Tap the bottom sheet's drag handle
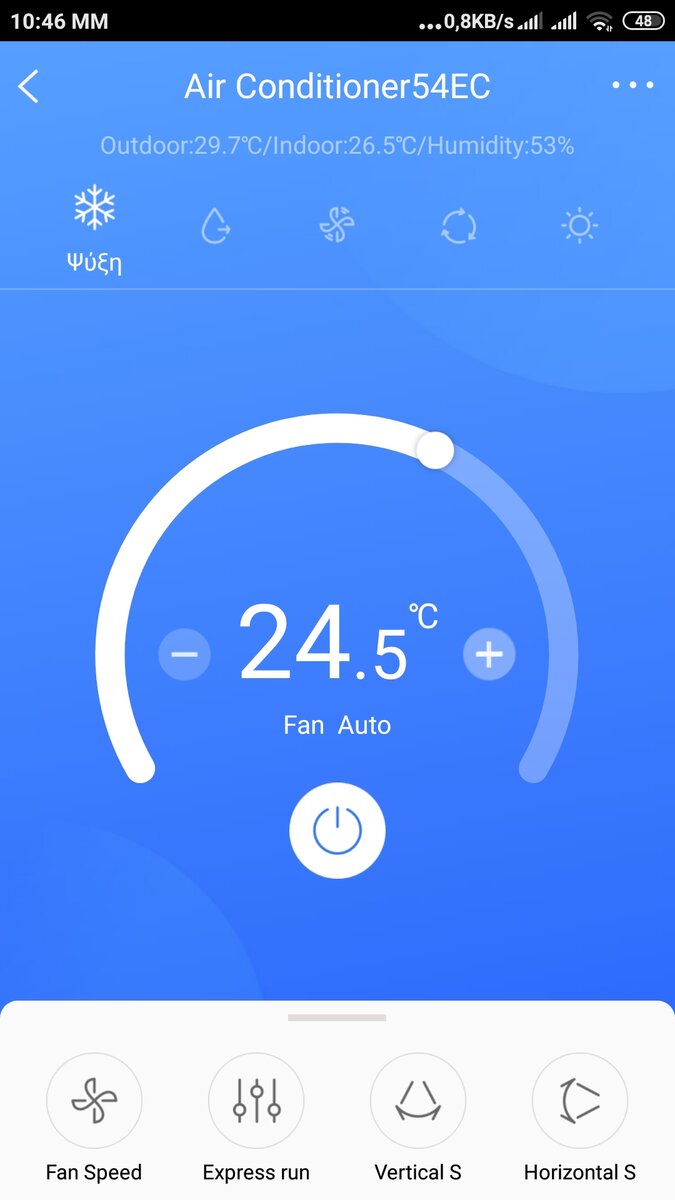 coord(337,1018)
